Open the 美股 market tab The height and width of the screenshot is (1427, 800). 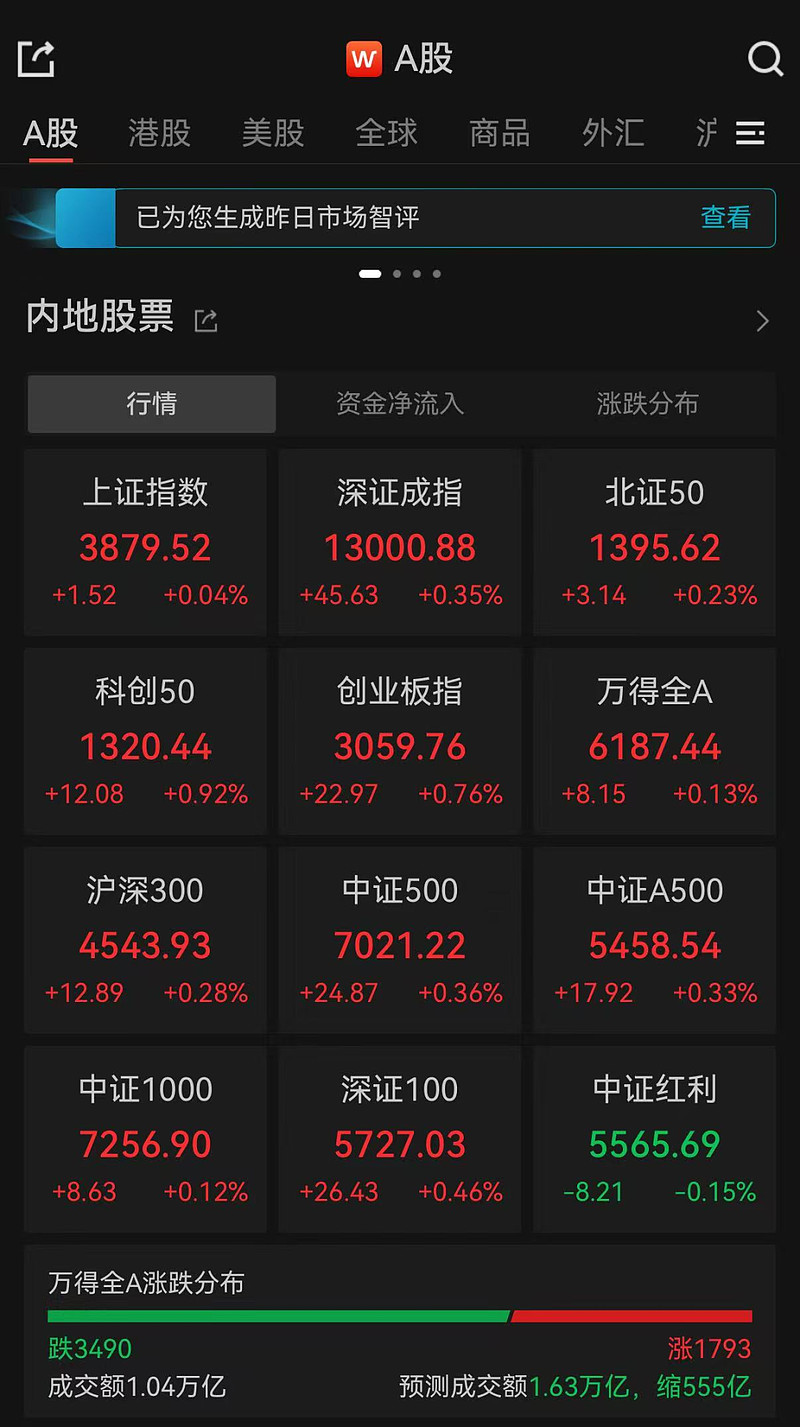tap(272, 133)
